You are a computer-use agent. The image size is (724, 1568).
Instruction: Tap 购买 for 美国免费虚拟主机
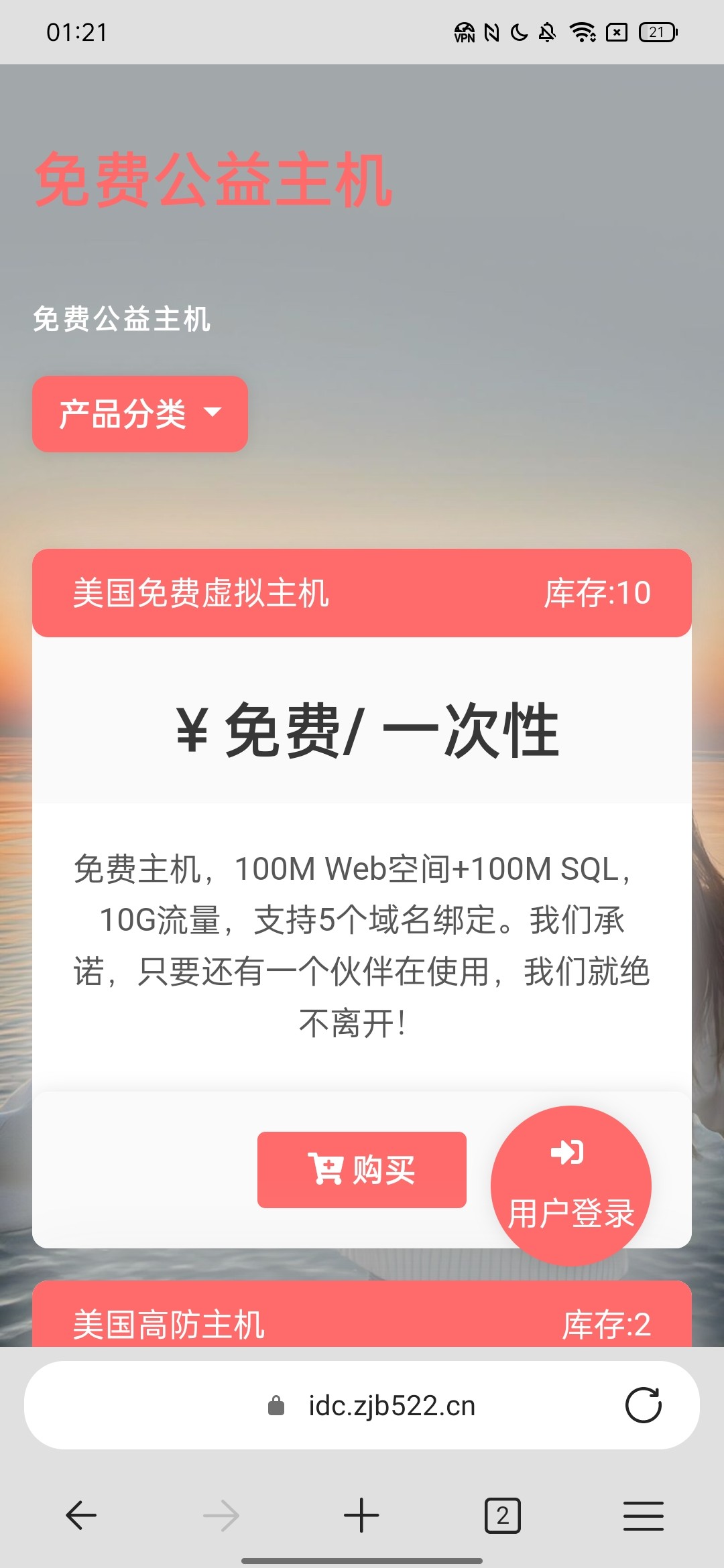[361, 1169]
